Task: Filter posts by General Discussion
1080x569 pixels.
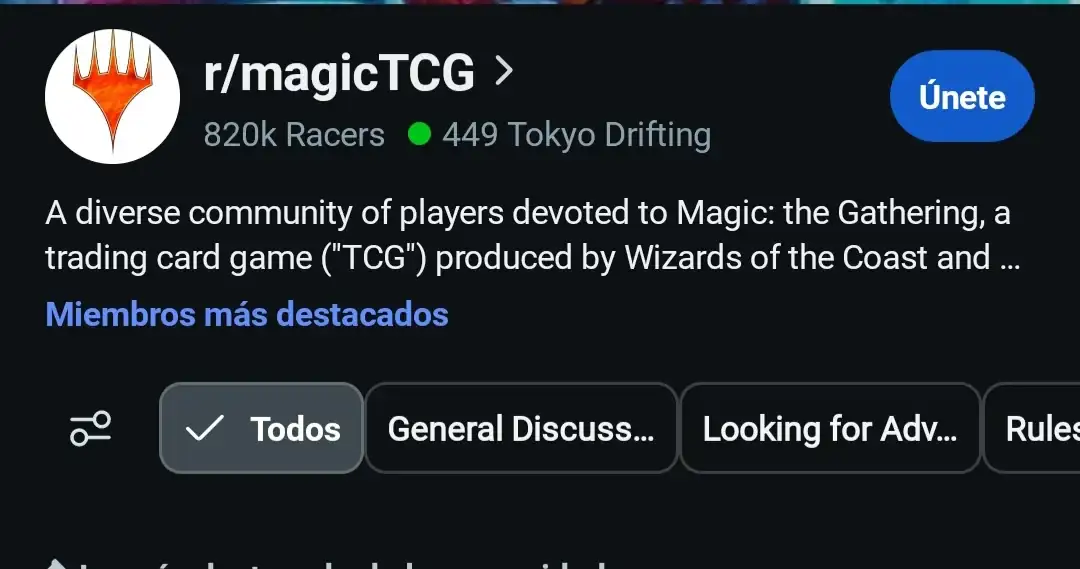Action: click(521, 429)
